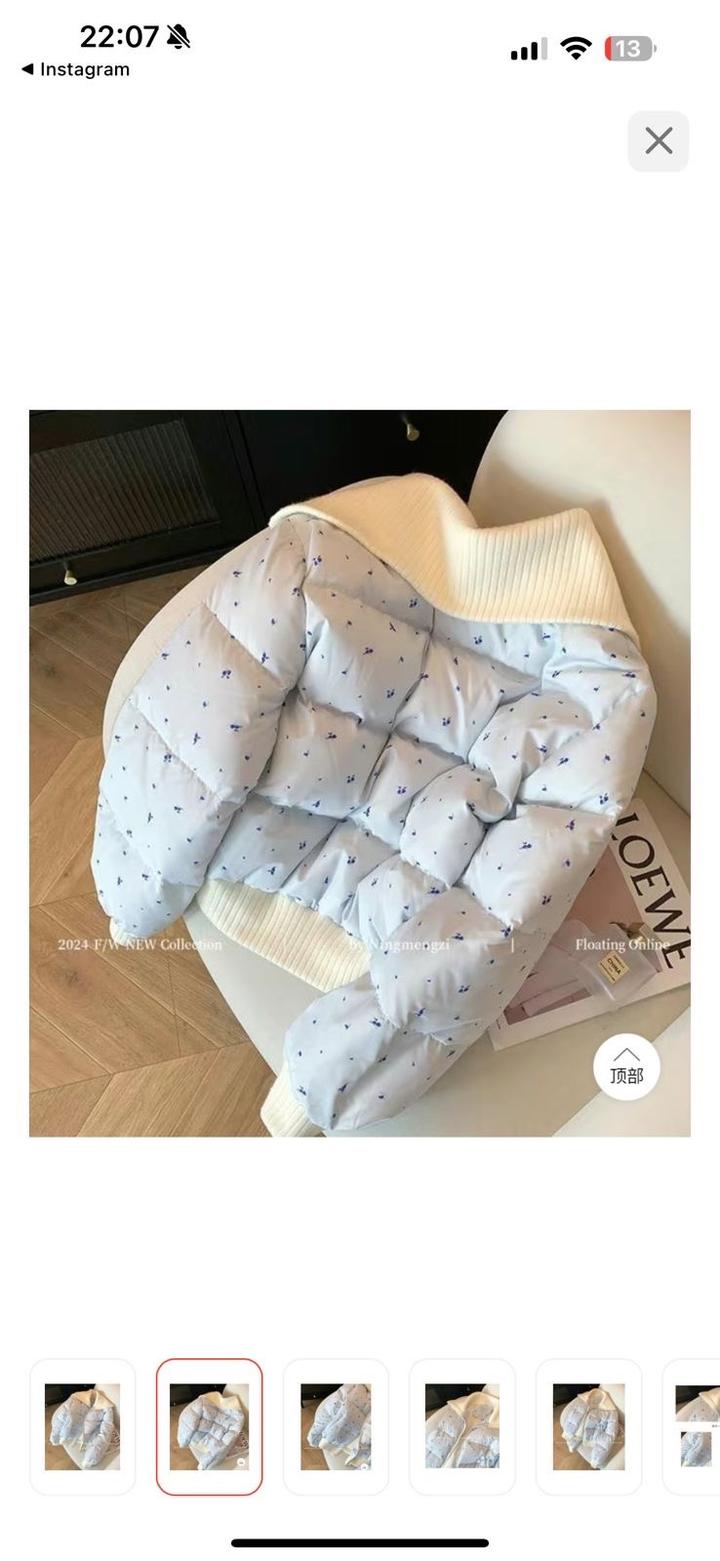Close the image viewer

pyautogui.click(x=658, y=141)
